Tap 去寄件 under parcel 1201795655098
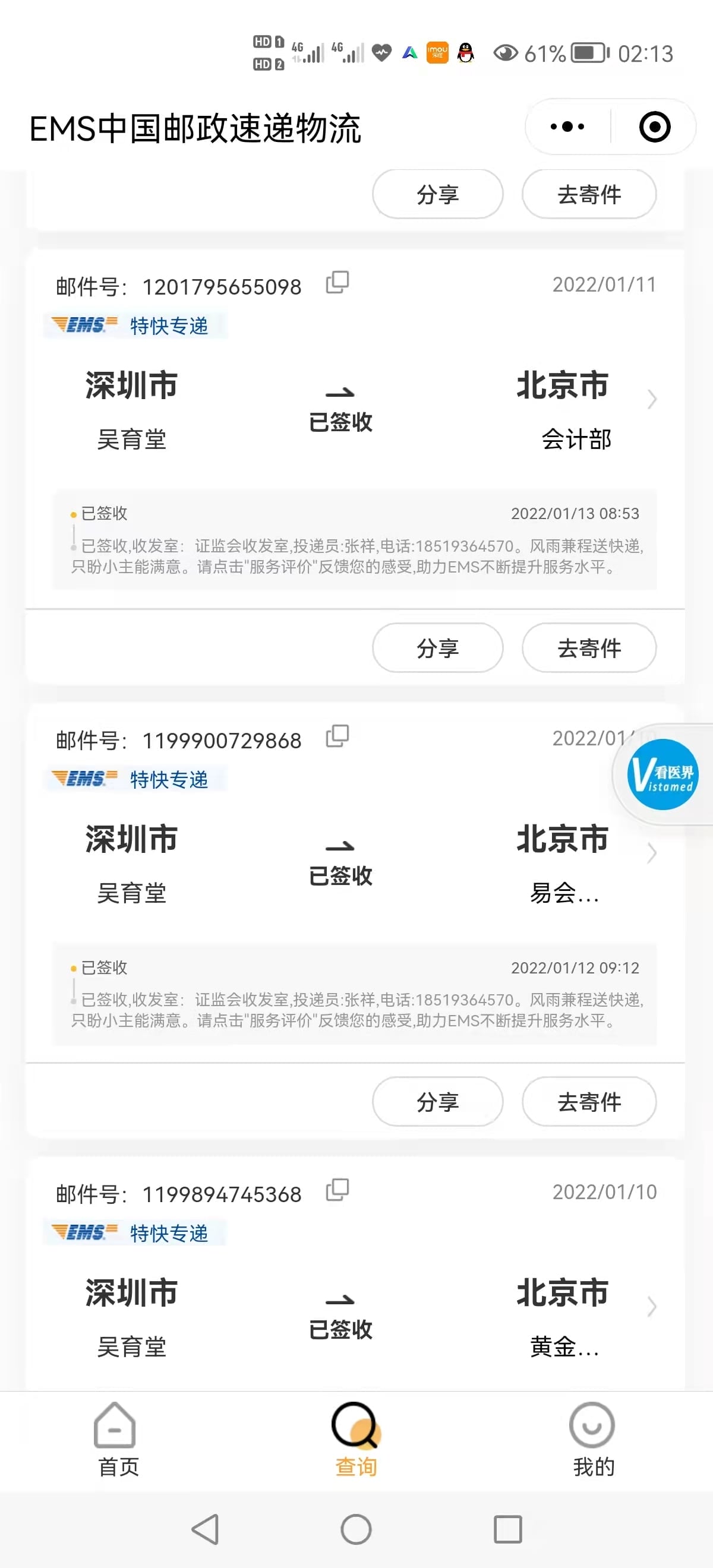The height and width of the screenshot is (1568, 713). (589, 647)
